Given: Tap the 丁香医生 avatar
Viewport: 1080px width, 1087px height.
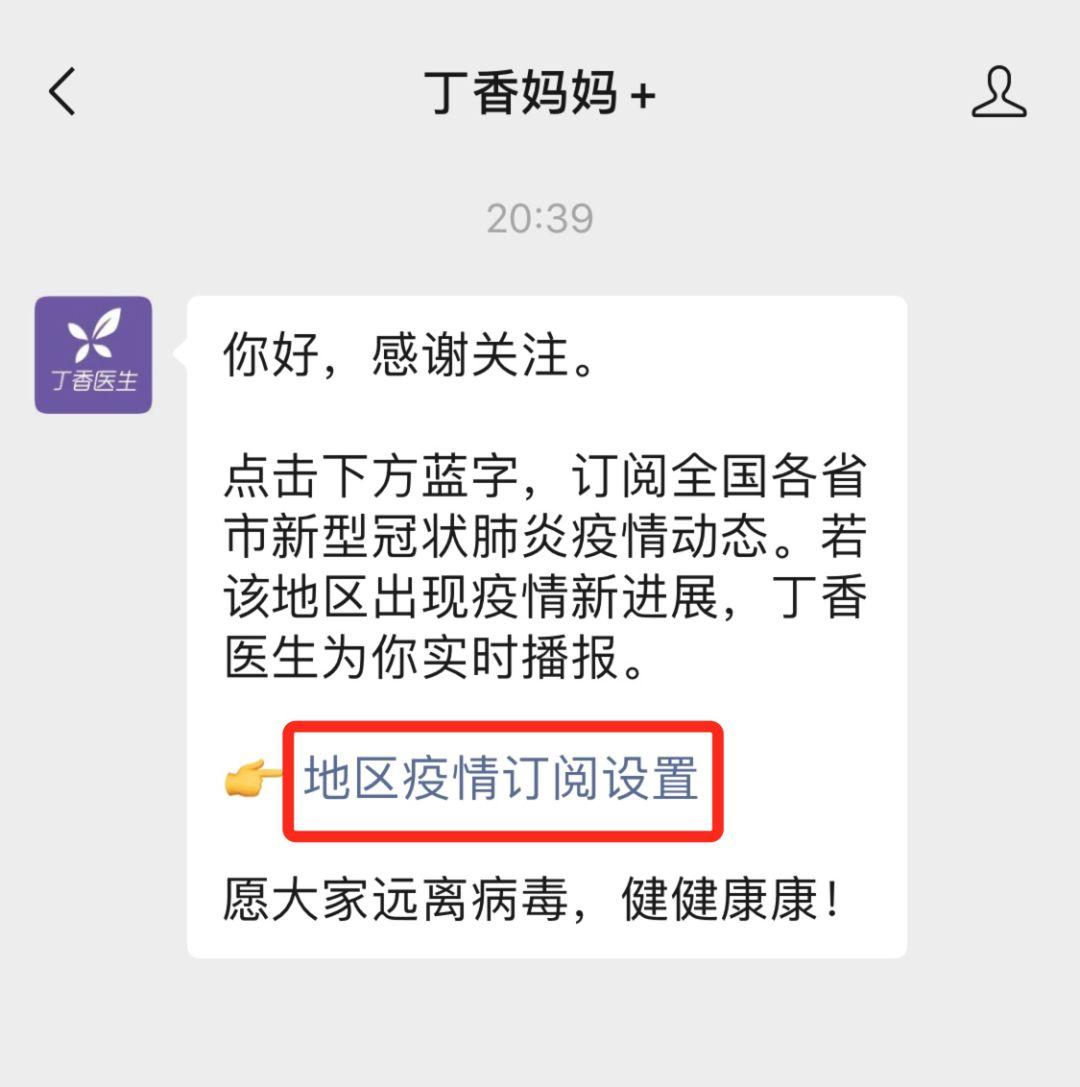Looking at the screenshot, I should pyautogui.click(x=93, y=355).
